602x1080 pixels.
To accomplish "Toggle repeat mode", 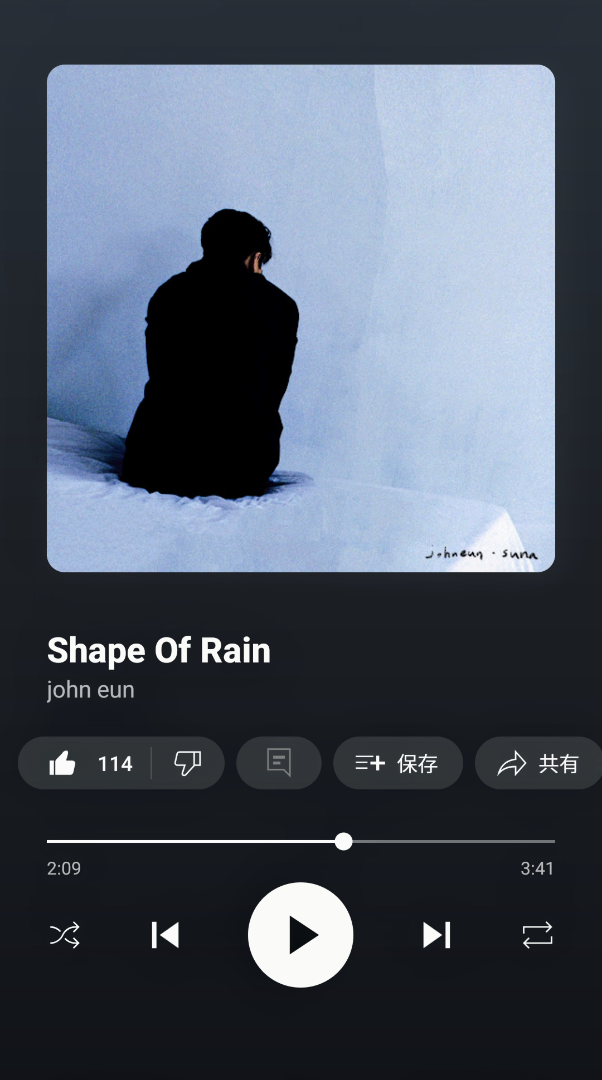I will 537,935.
